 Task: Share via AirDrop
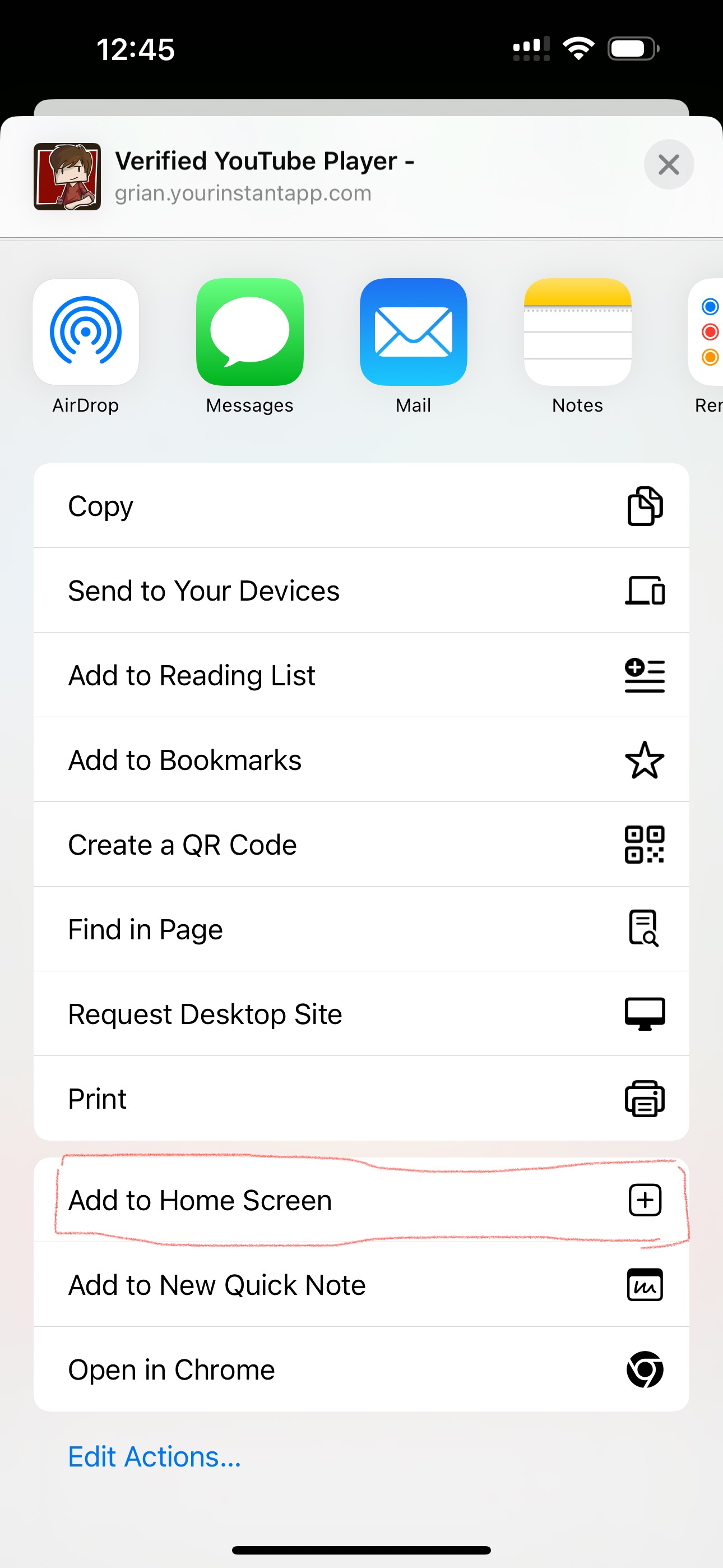pos(86,333)
